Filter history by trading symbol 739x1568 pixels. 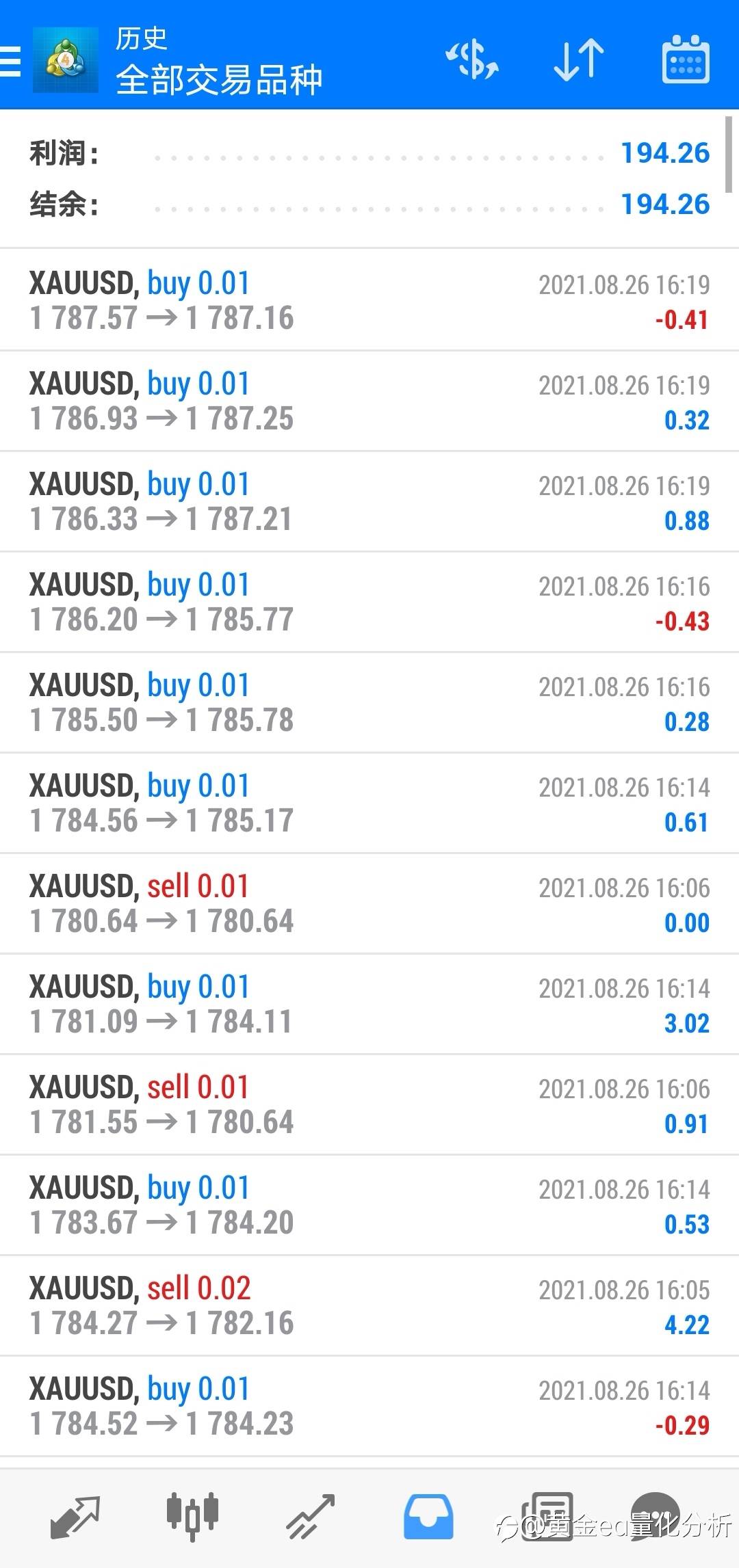[x=472, y=60]
